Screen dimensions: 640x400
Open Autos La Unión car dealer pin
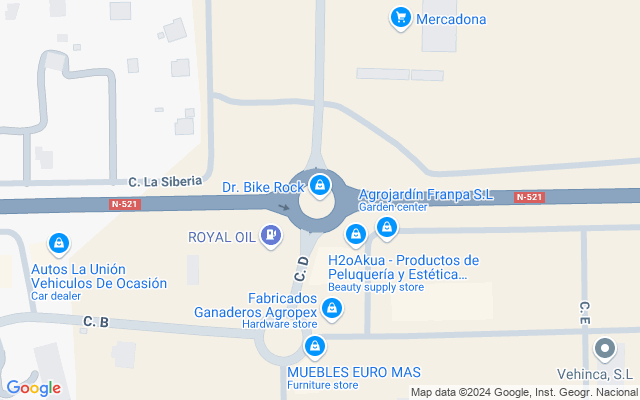click(60, 244)
